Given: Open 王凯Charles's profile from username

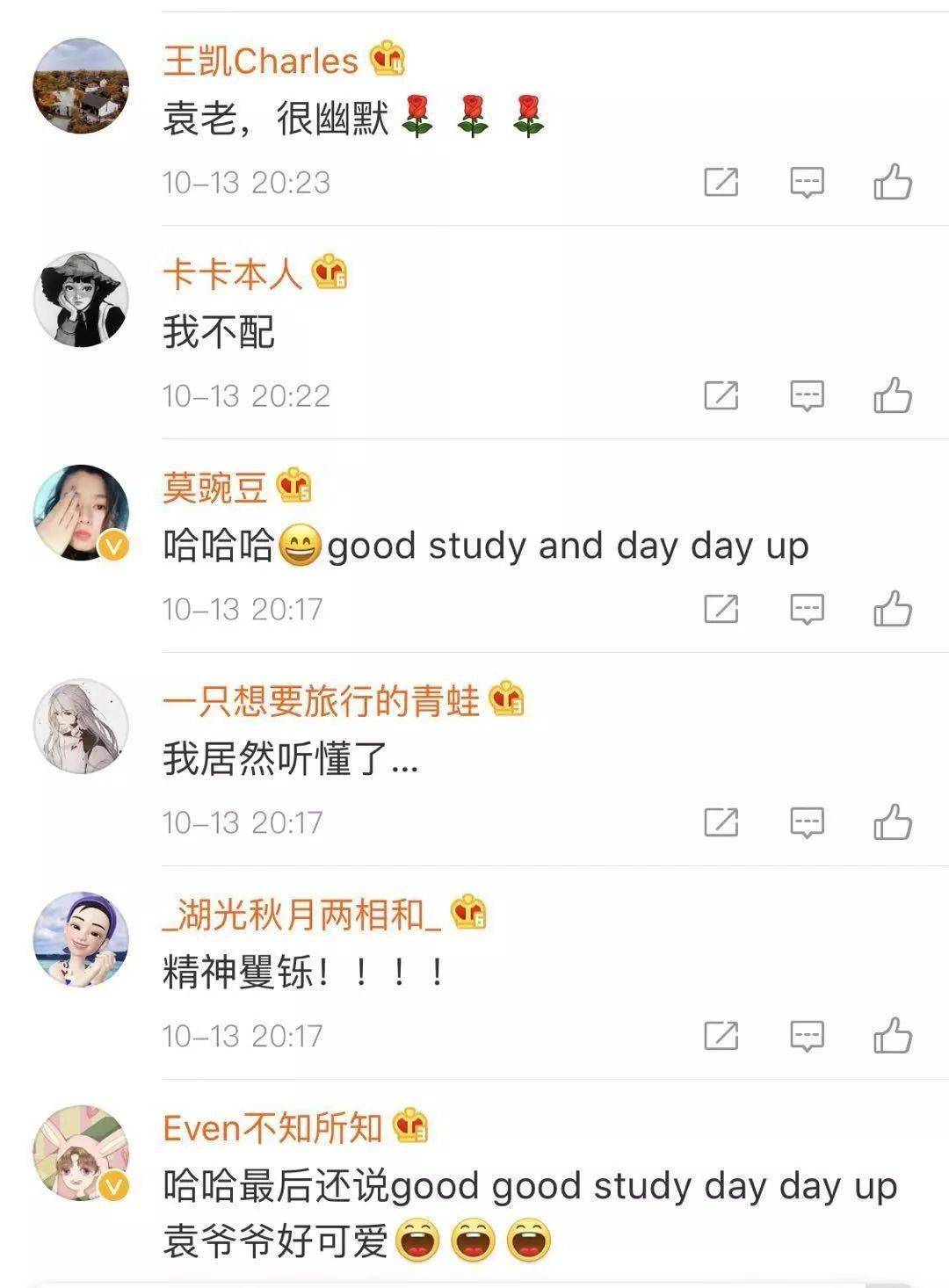Looking at the screenshot, I should (261, 62).
